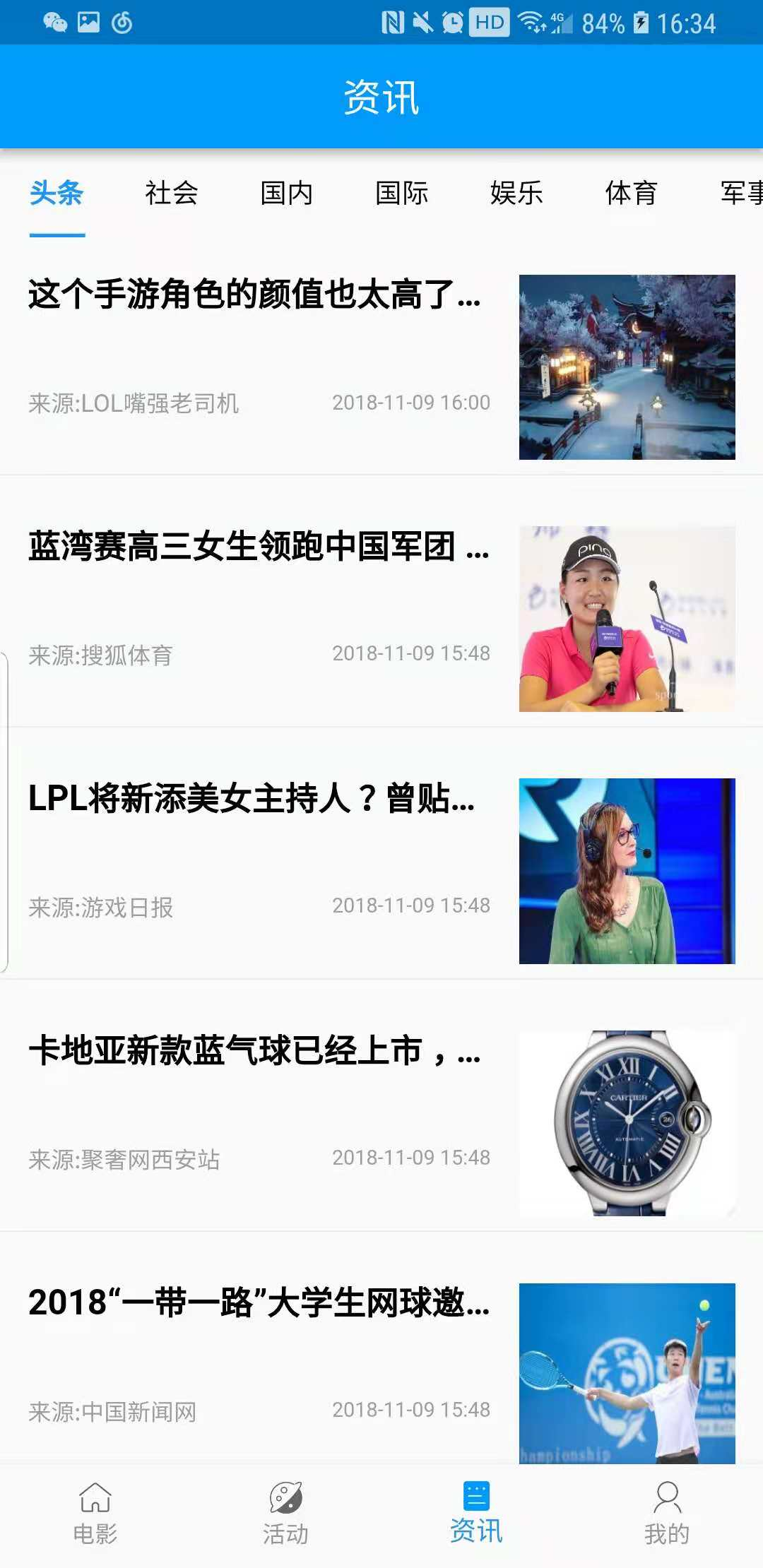The image size is (763, 1568).
Task: Open the 我的 profile tab
Action: click(x=666, y=1513)
